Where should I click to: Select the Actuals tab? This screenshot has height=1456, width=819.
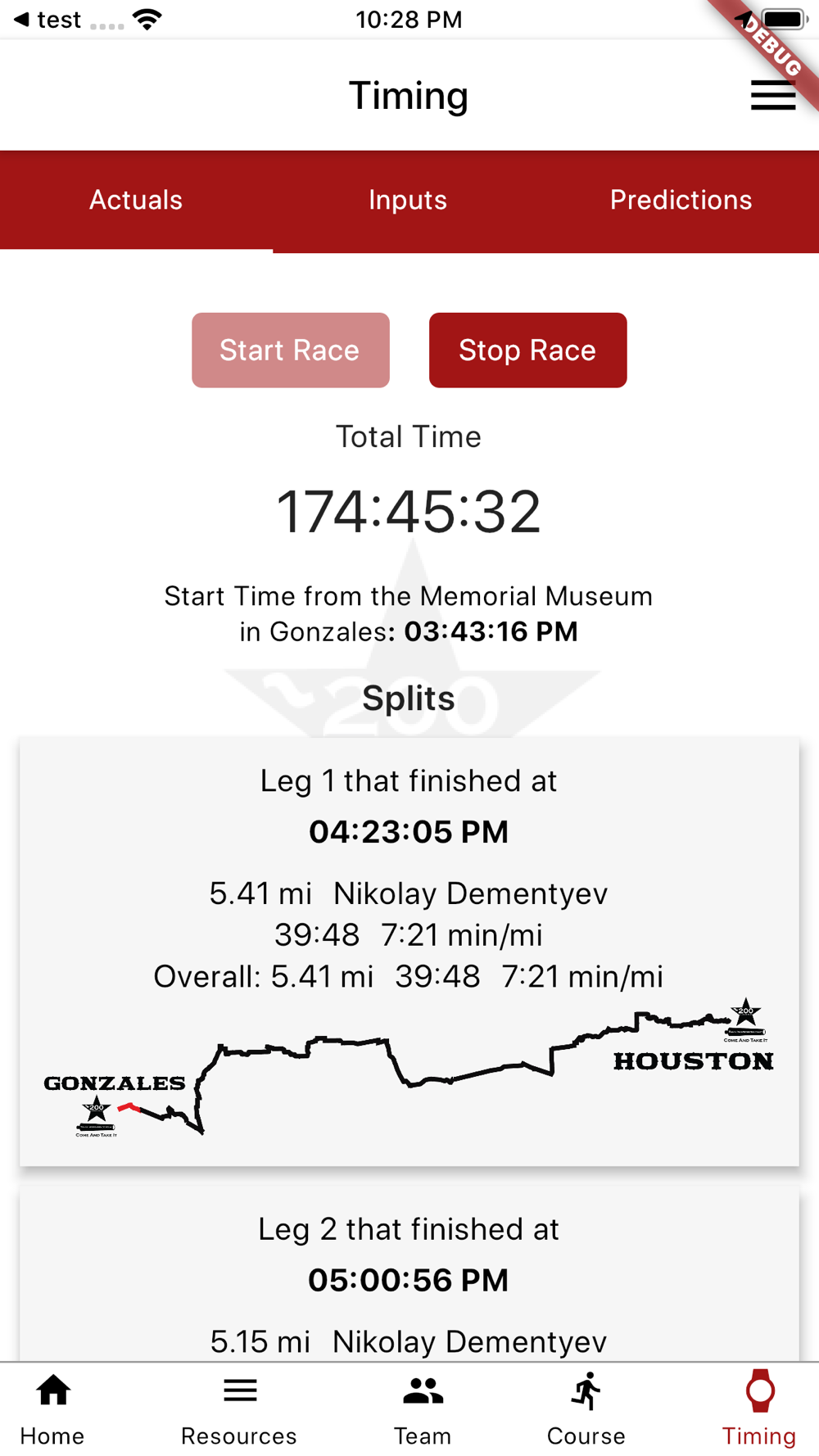[x=136, y=201]
